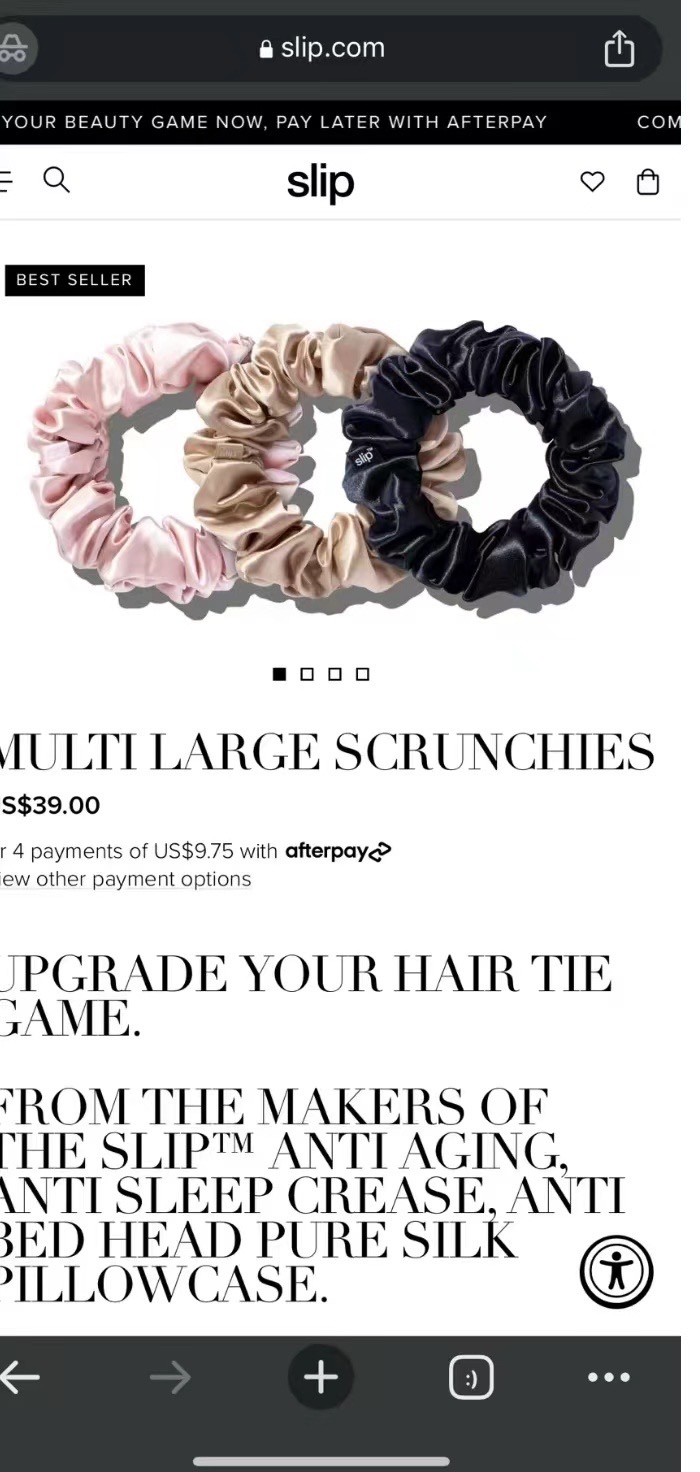Image resolution: width=700 pixels, height=1472 pixels.
Task: Open the wishlist heart icon
Action: 593,182
